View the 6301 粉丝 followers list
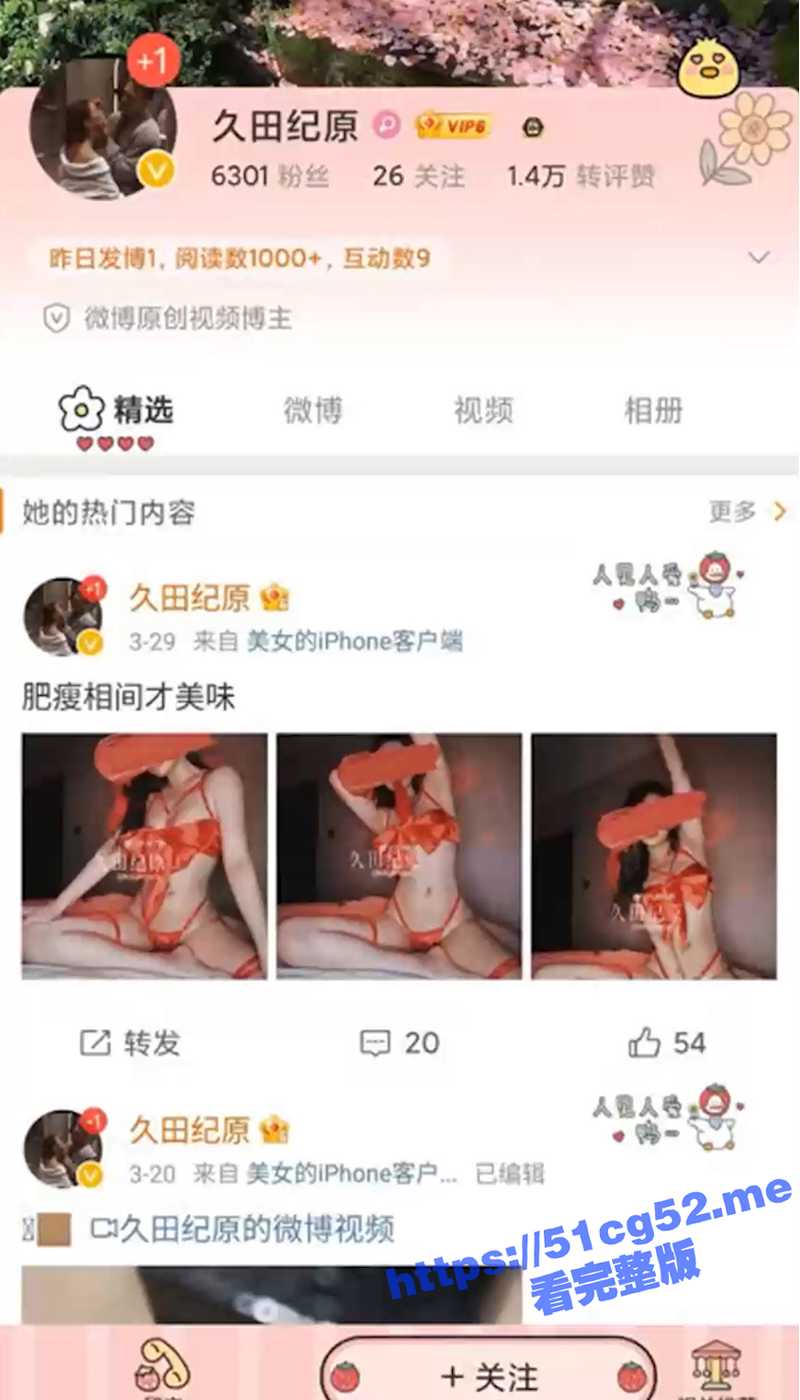 [270, 177]
